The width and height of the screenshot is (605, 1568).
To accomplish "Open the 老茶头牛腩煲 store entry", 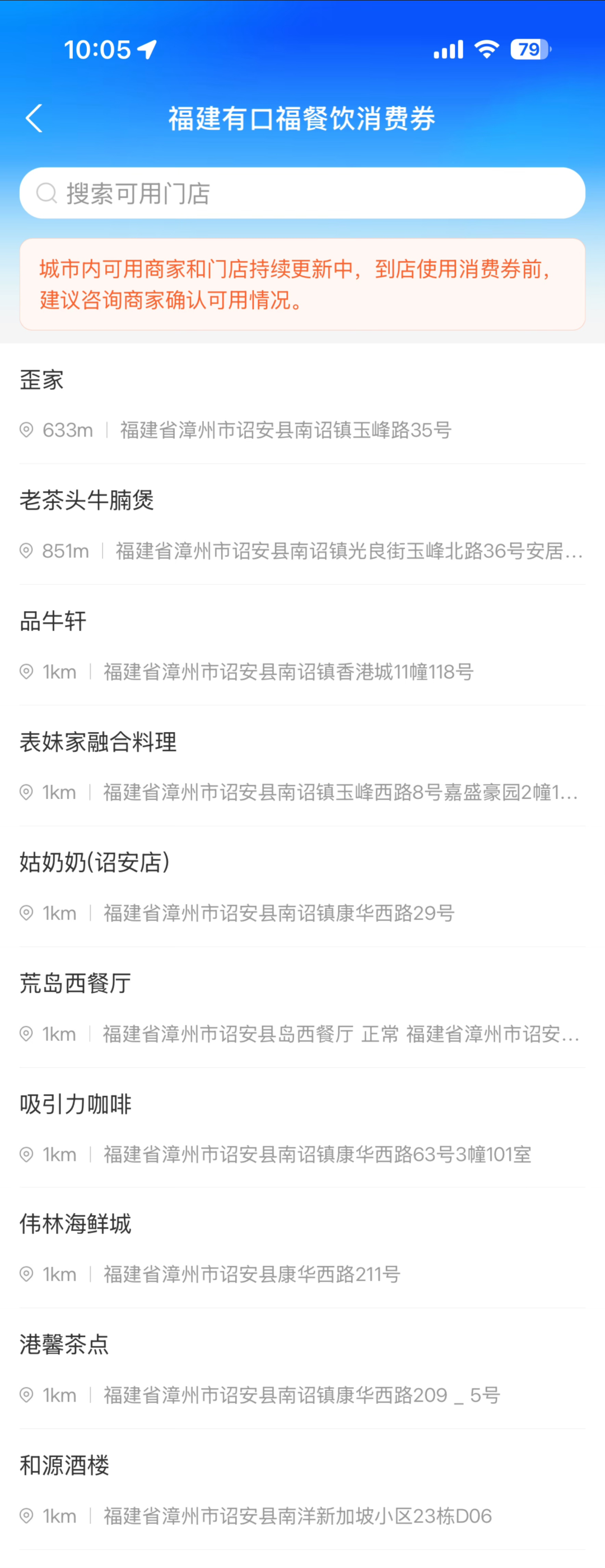I will coord(302,524).
